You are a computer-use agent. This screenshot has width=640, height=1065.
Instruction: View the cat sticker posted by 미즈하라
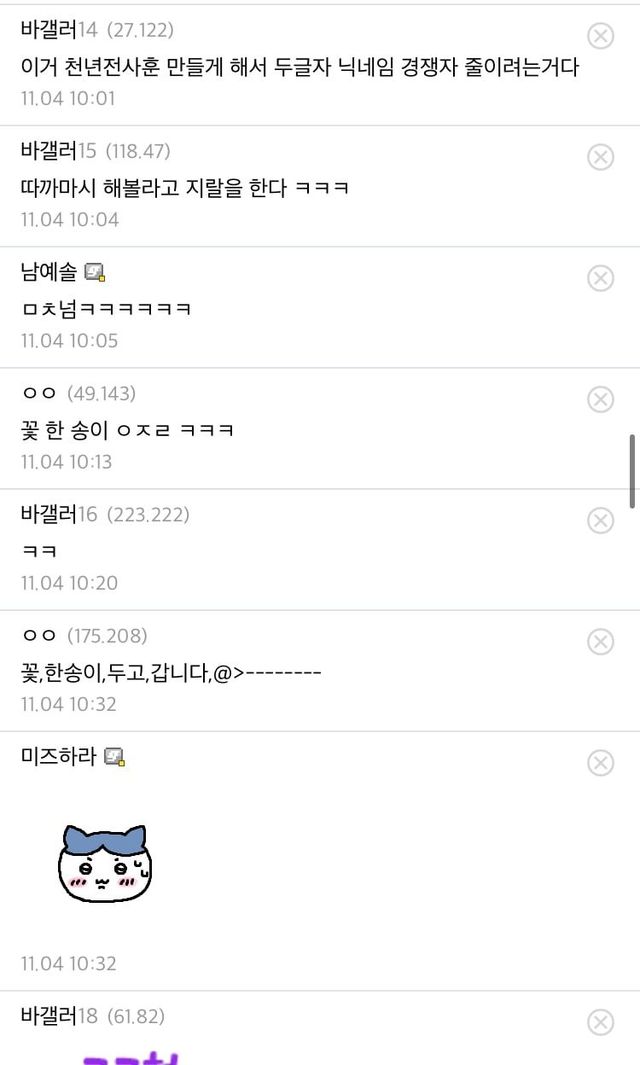click(x=104, y=862)
